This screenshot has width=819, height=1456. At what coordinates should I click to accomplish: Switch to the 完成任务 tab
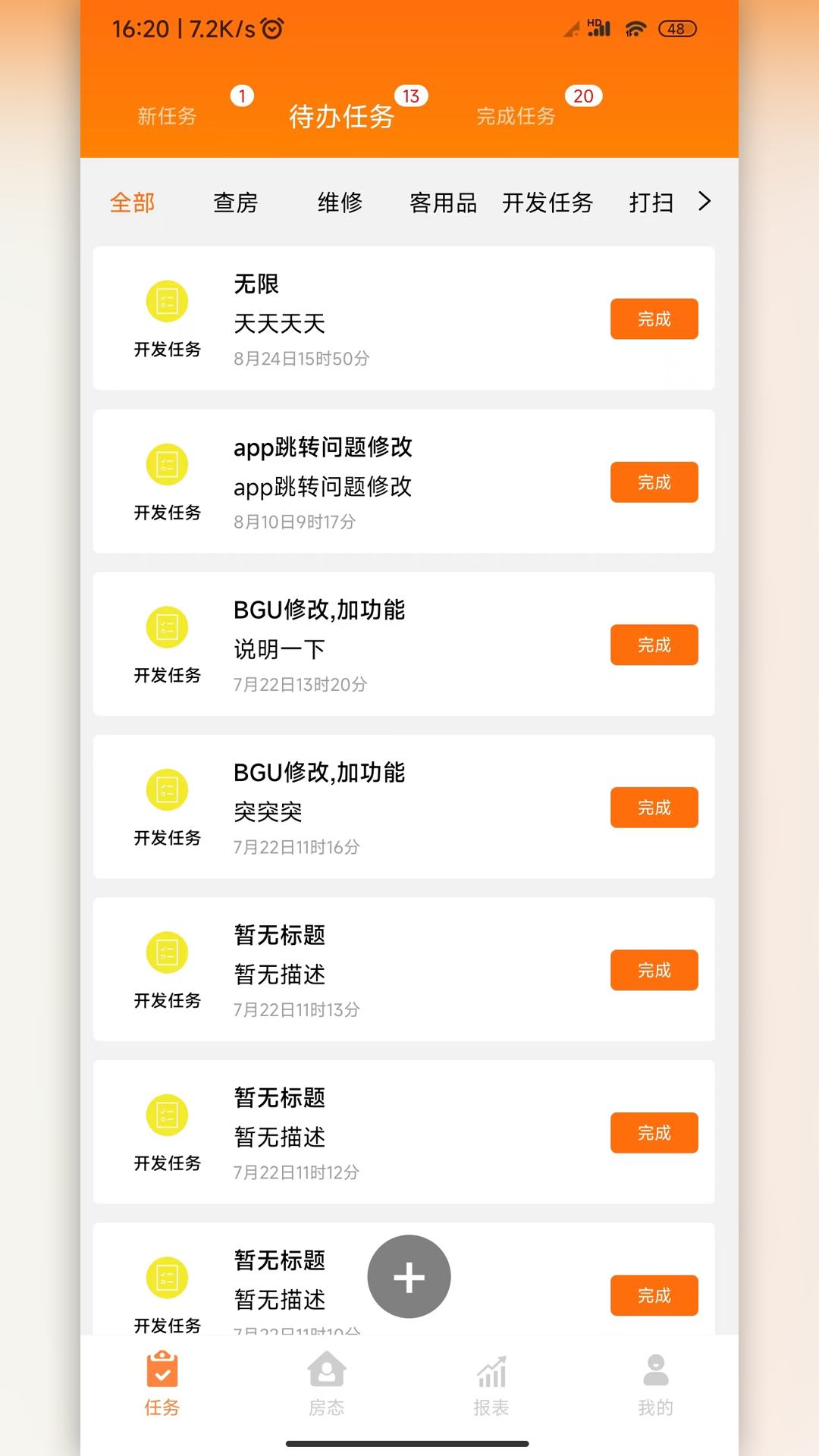[516, 116]
